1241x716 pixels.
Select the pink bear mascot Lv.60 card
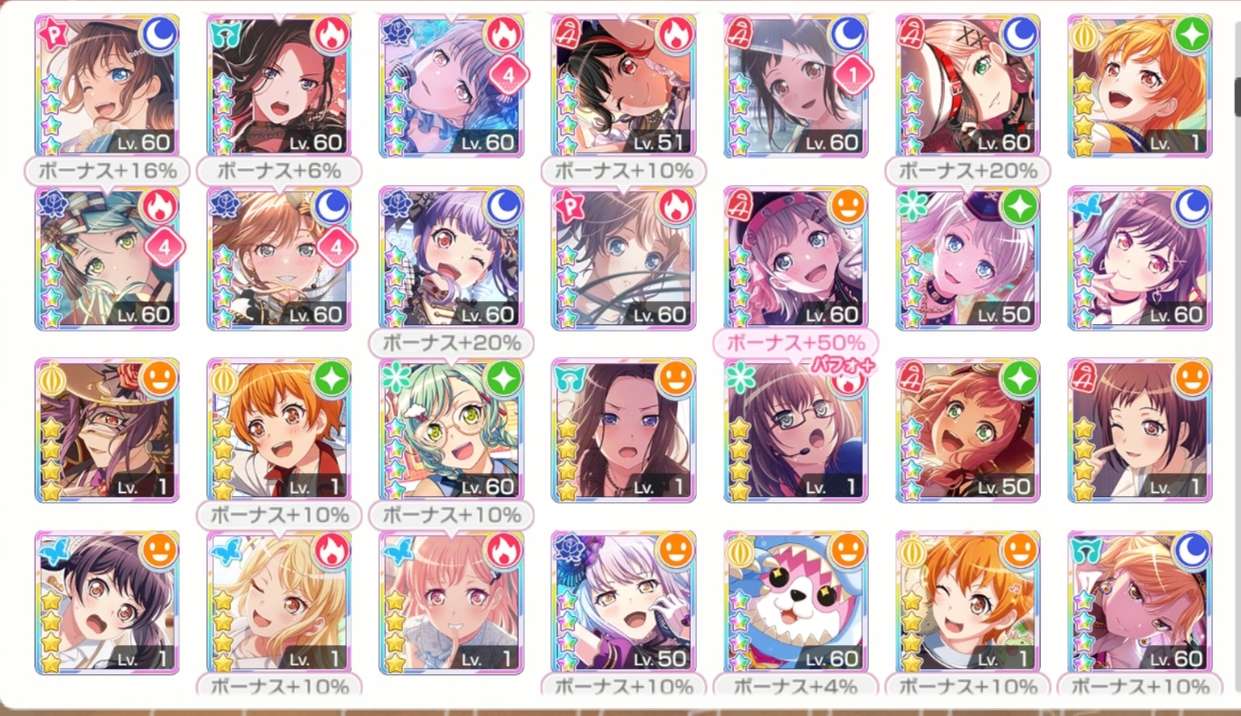point(796,603)
